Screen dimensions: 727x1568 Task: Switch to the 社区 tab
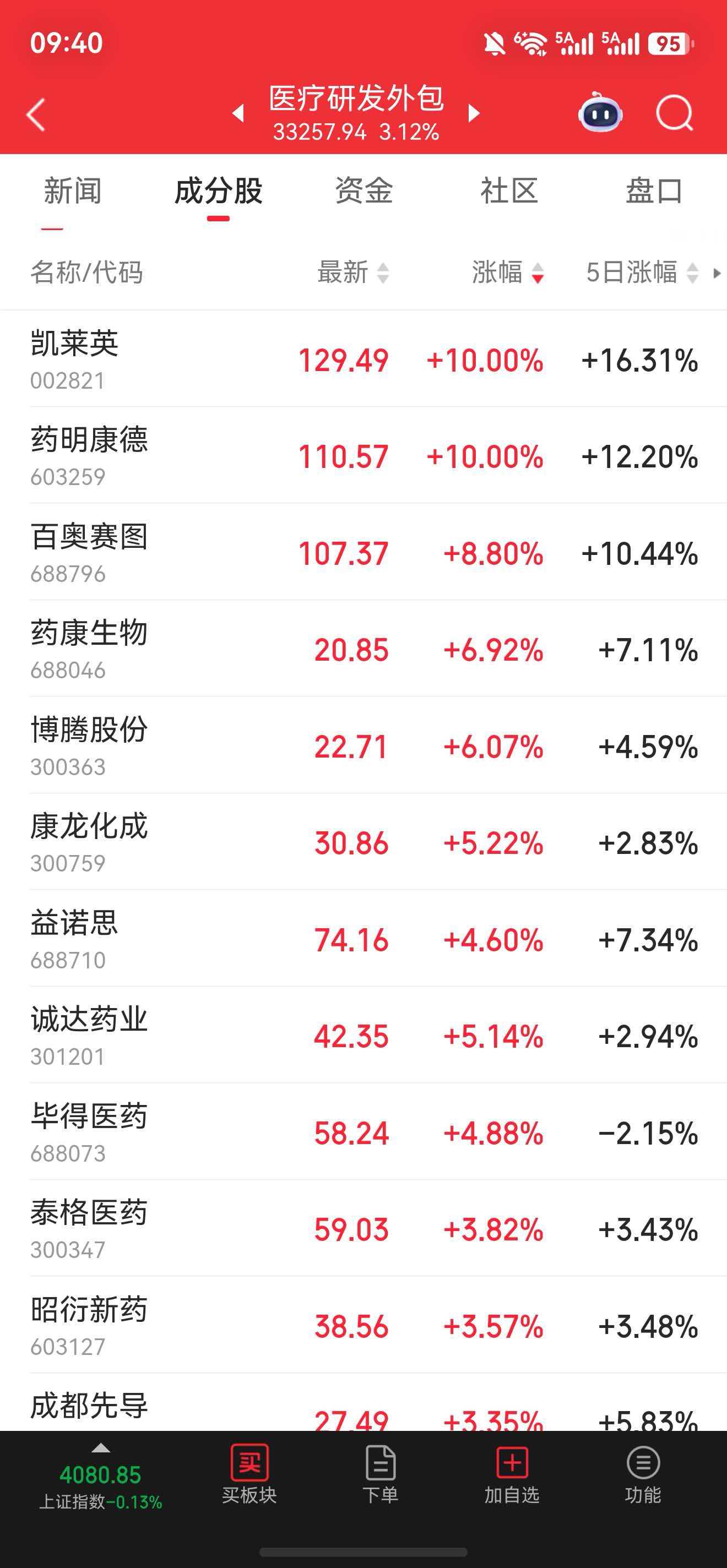(x=509, y=191)
